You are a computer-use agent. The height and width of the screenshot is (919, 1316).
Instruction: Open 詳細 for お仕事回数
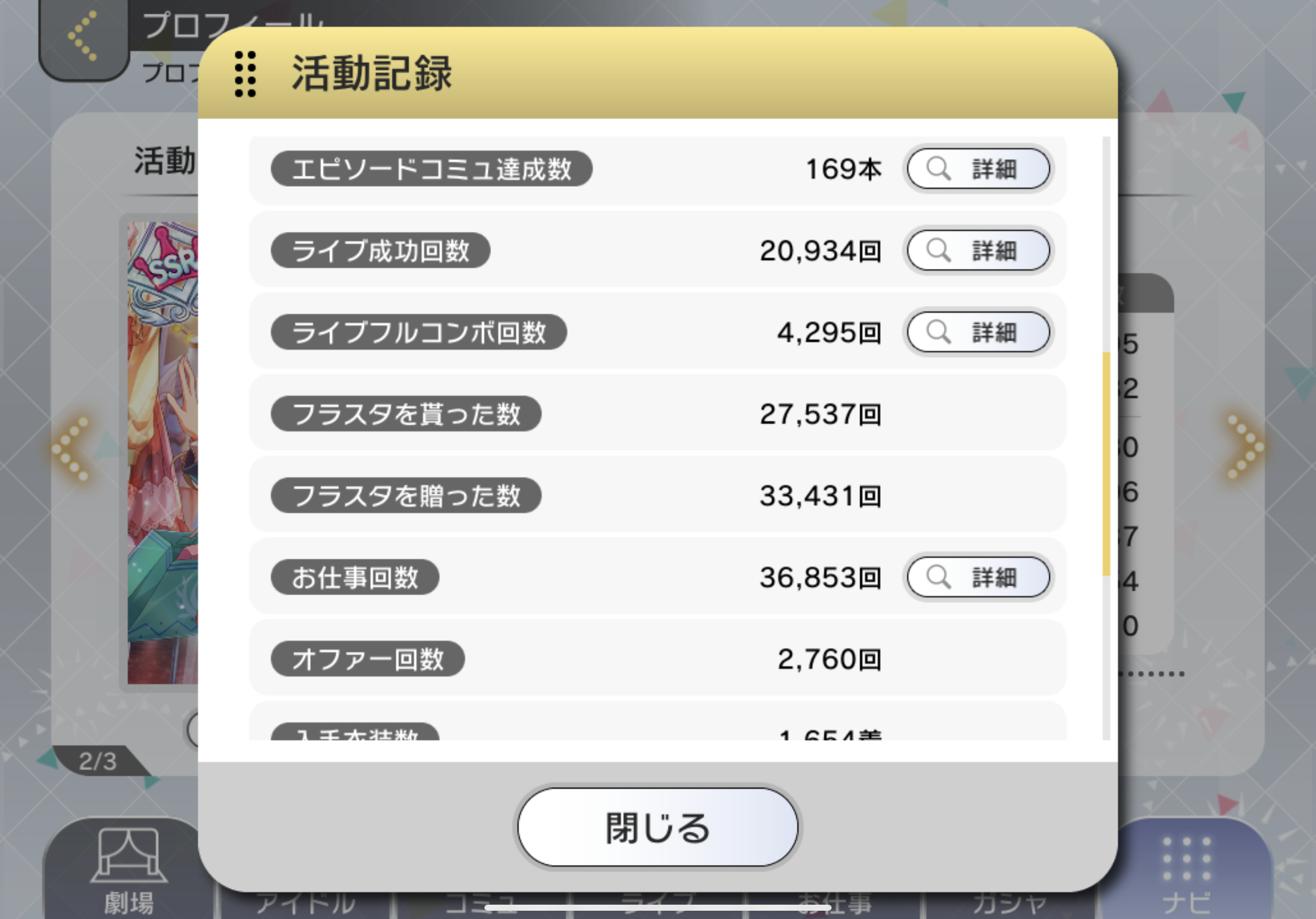[978, 577]
